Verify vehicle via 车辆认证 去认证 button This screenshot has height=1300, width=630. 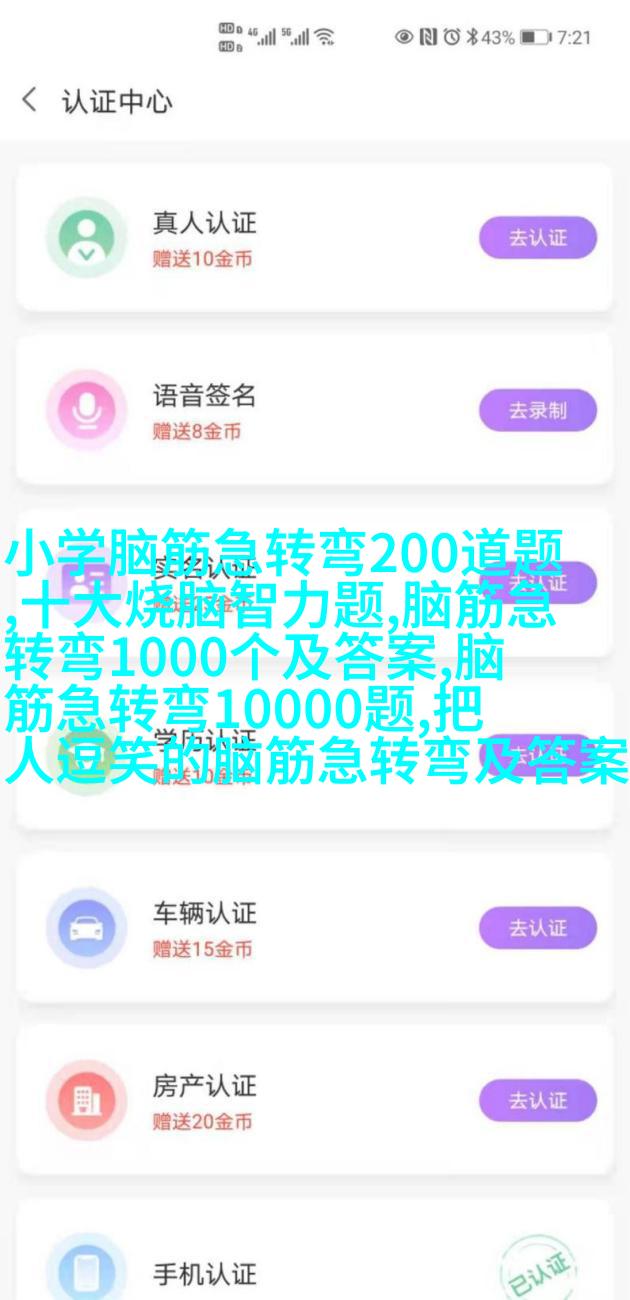point(537,928)
